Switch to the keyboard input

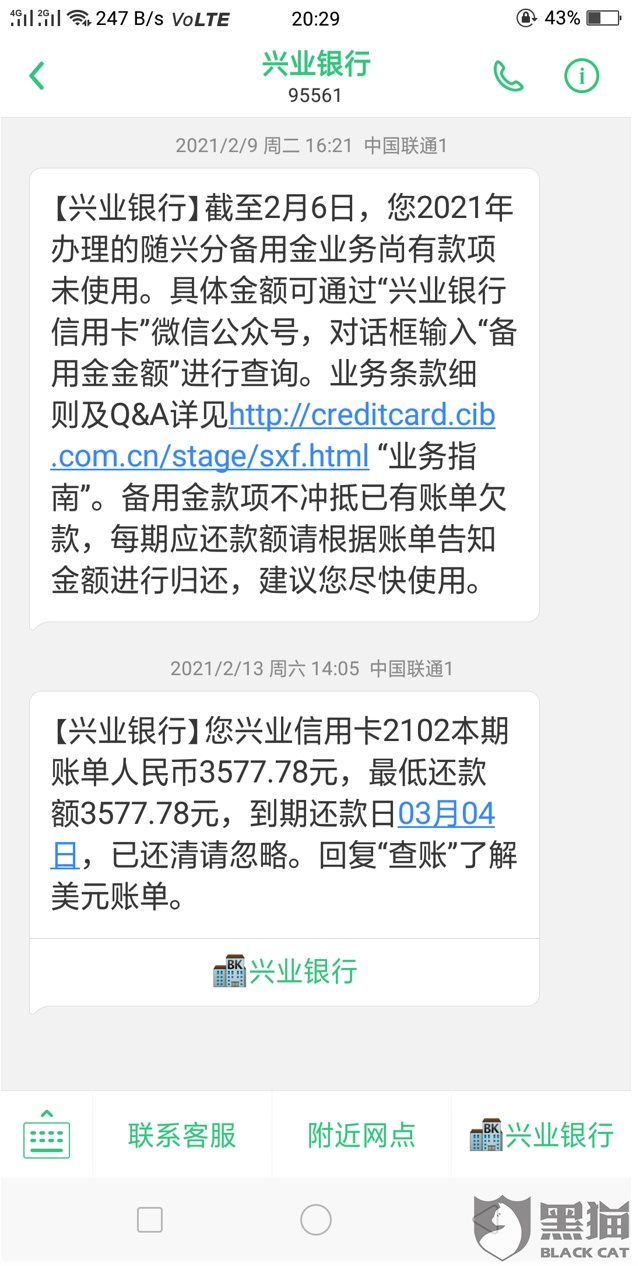coord(46,1135)
